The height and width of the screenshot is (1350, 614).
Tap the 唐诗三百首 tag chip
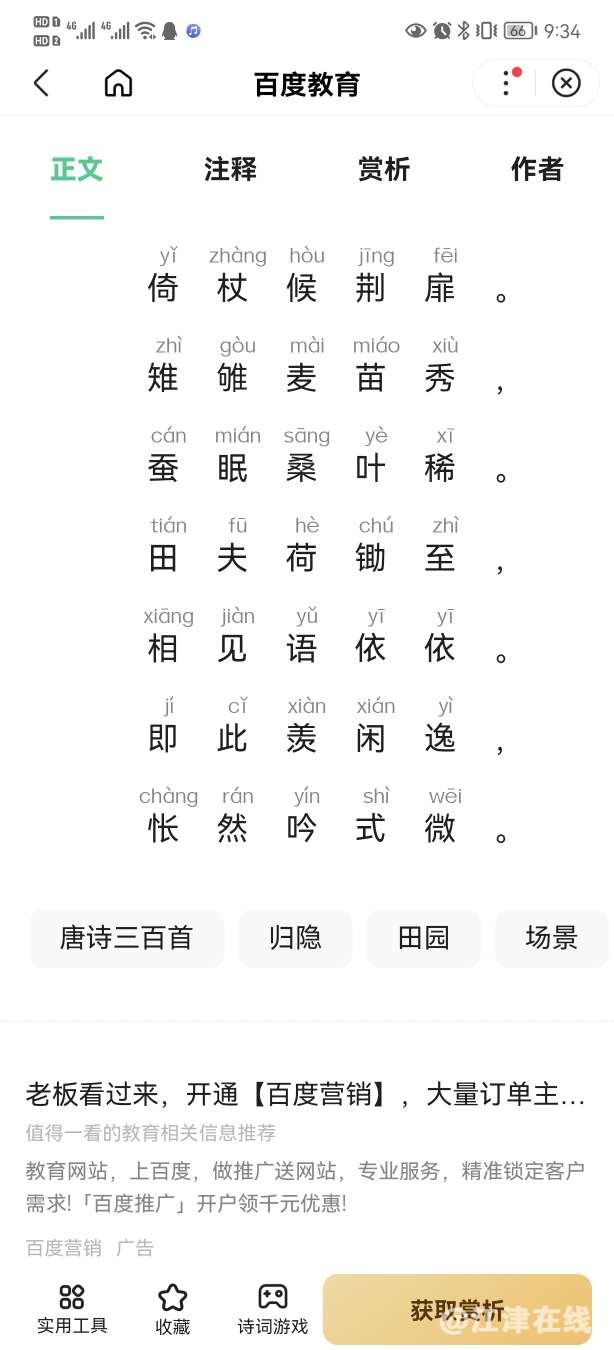click(x=126, y=938)
